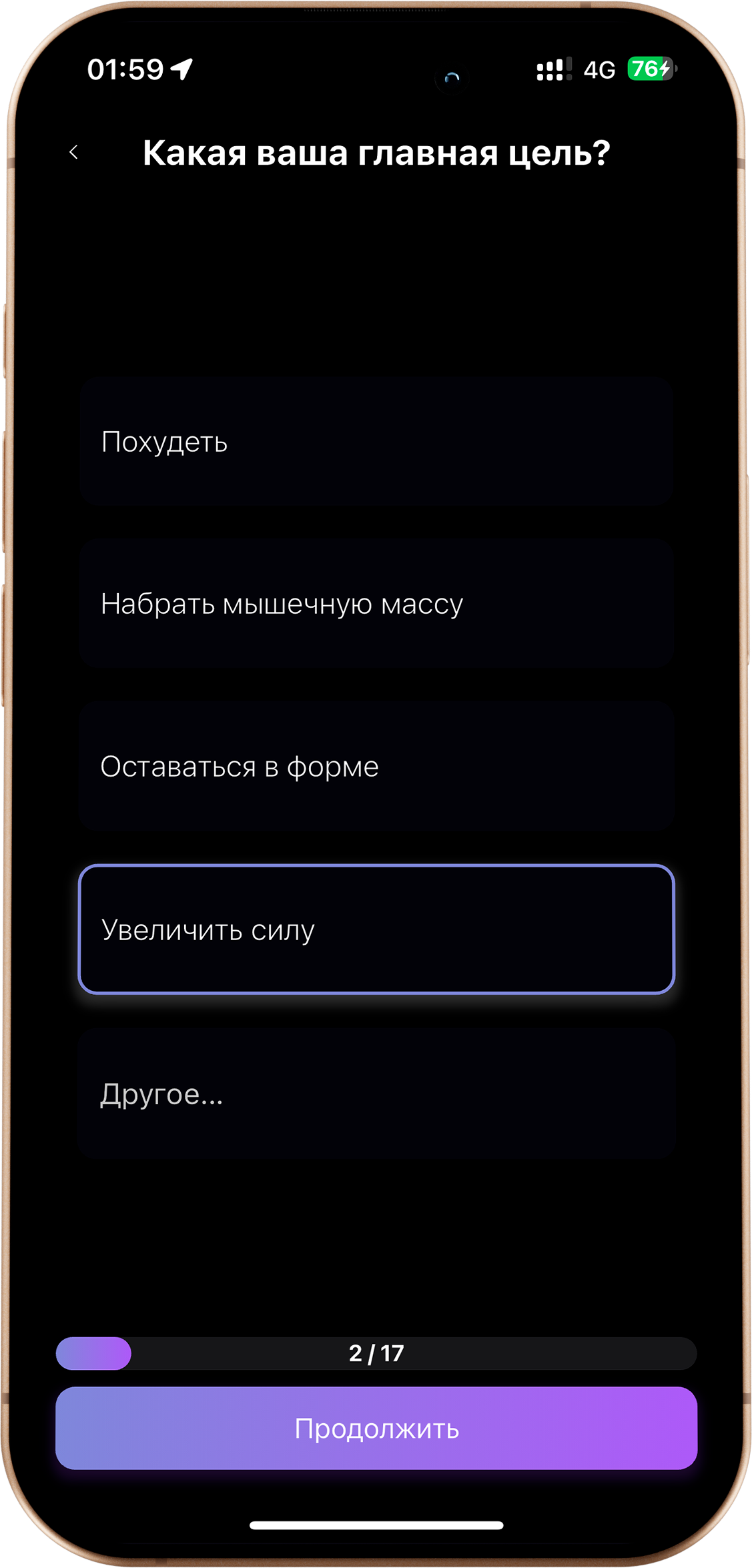The height and width of the screenshot is (1568, 752).
Task: Go back using the top-left arrow
Action: [x=73, y=153]
